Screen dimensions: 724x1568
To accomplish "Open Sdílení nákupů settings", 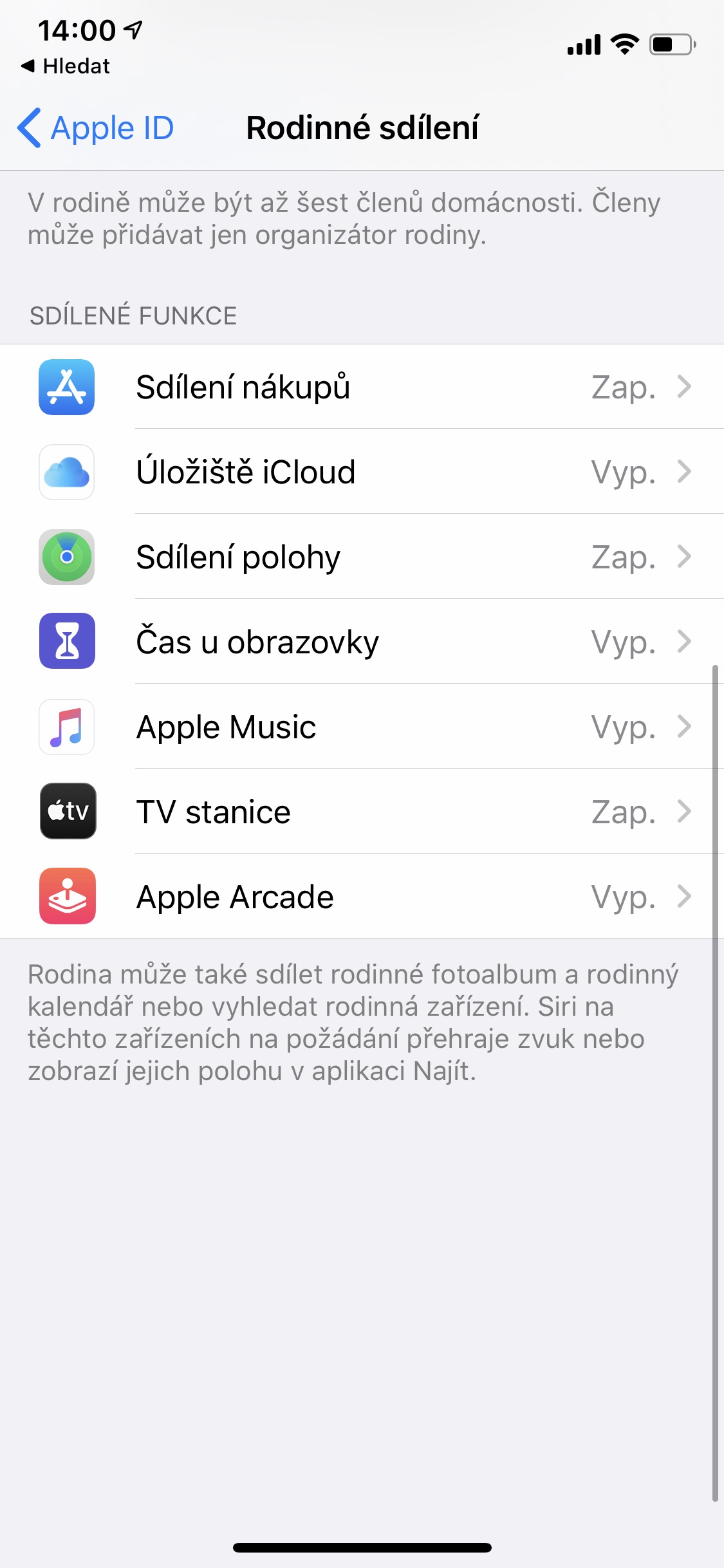I will point(362,387).
